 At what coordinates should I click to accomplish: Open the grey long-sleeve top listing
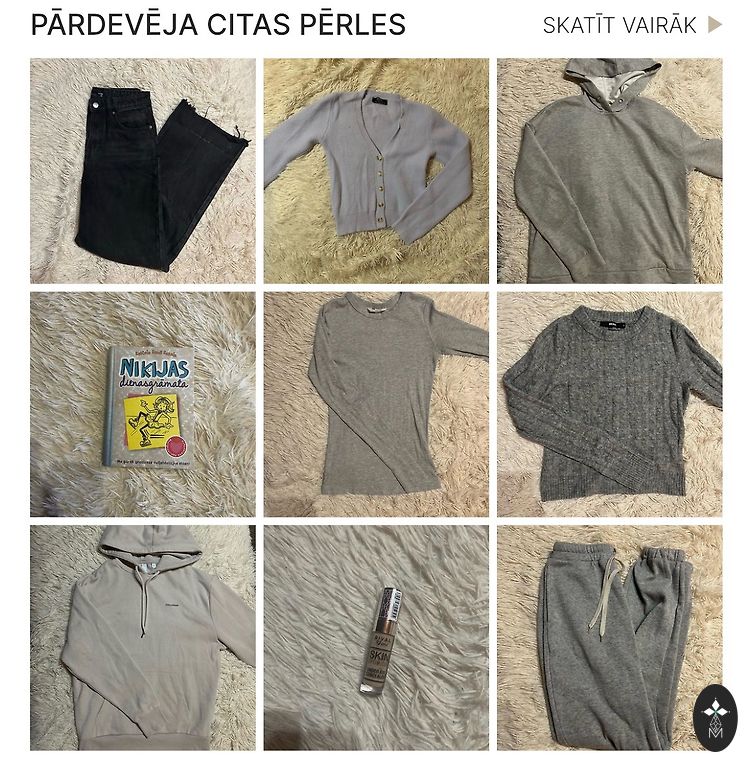click(376, 404)
